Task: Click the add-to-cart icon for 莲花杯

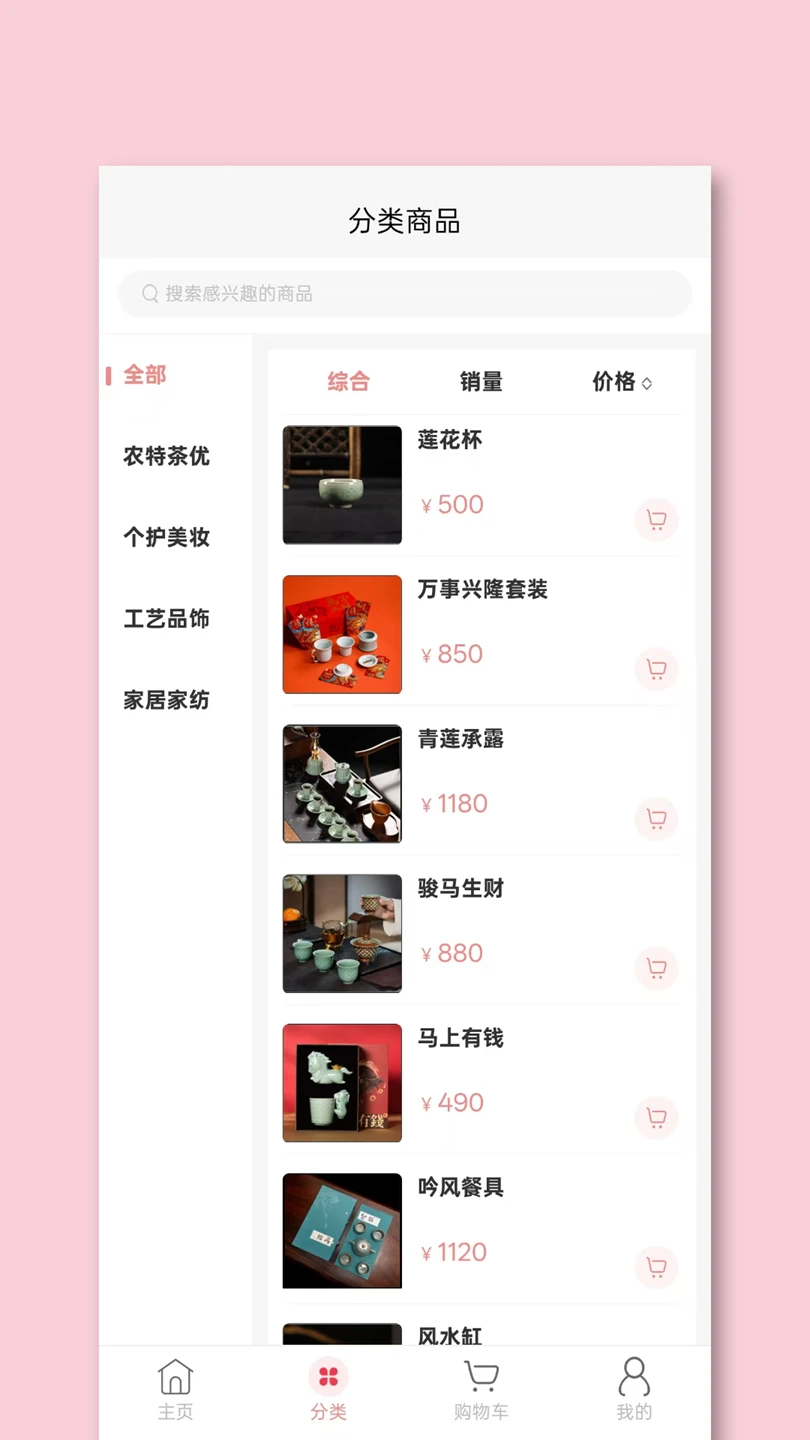Action: (x=656, y=520)
